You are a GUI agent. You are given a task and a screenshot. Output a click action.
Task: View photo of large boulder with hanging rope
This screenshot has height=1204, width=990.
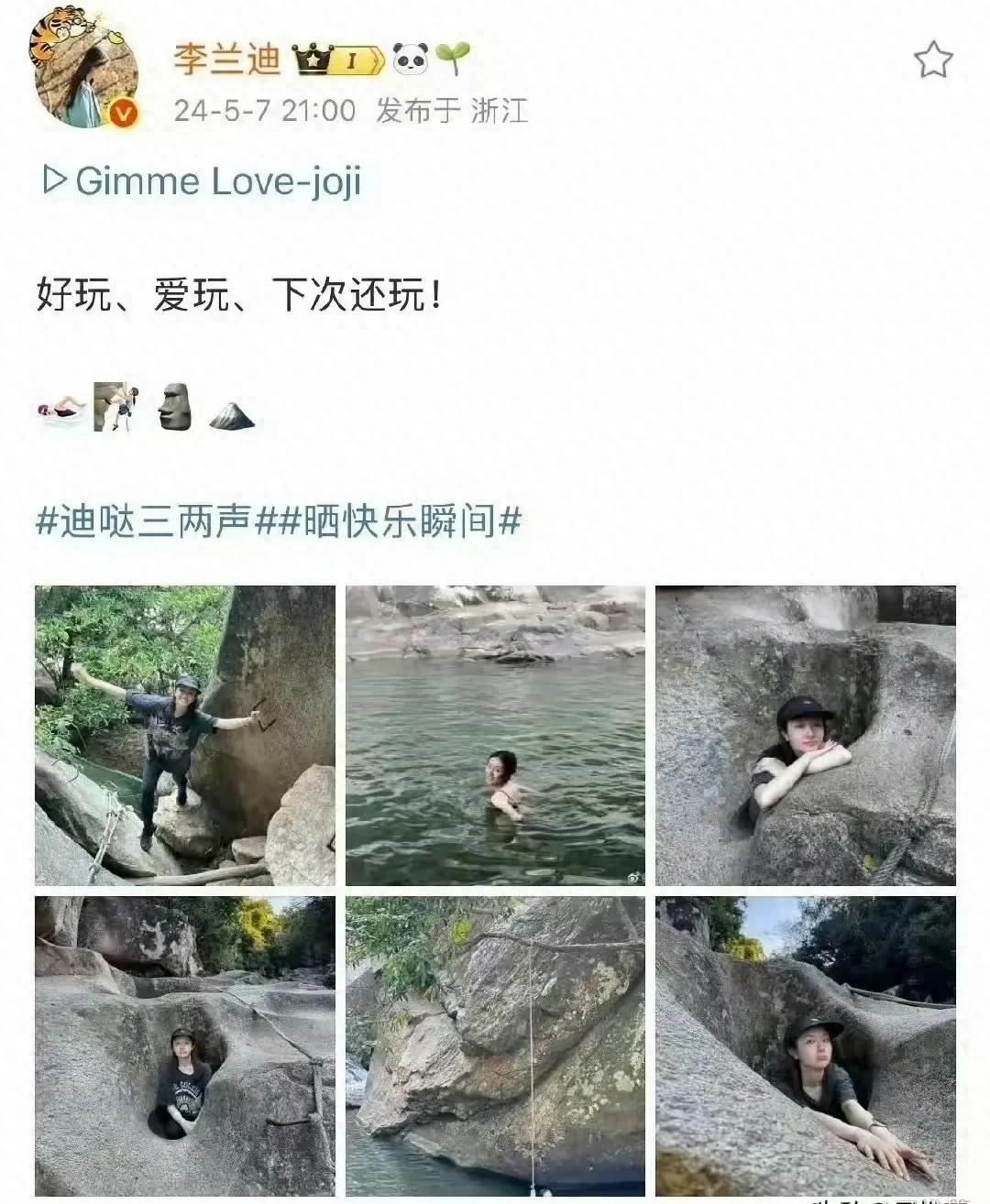495,1045
